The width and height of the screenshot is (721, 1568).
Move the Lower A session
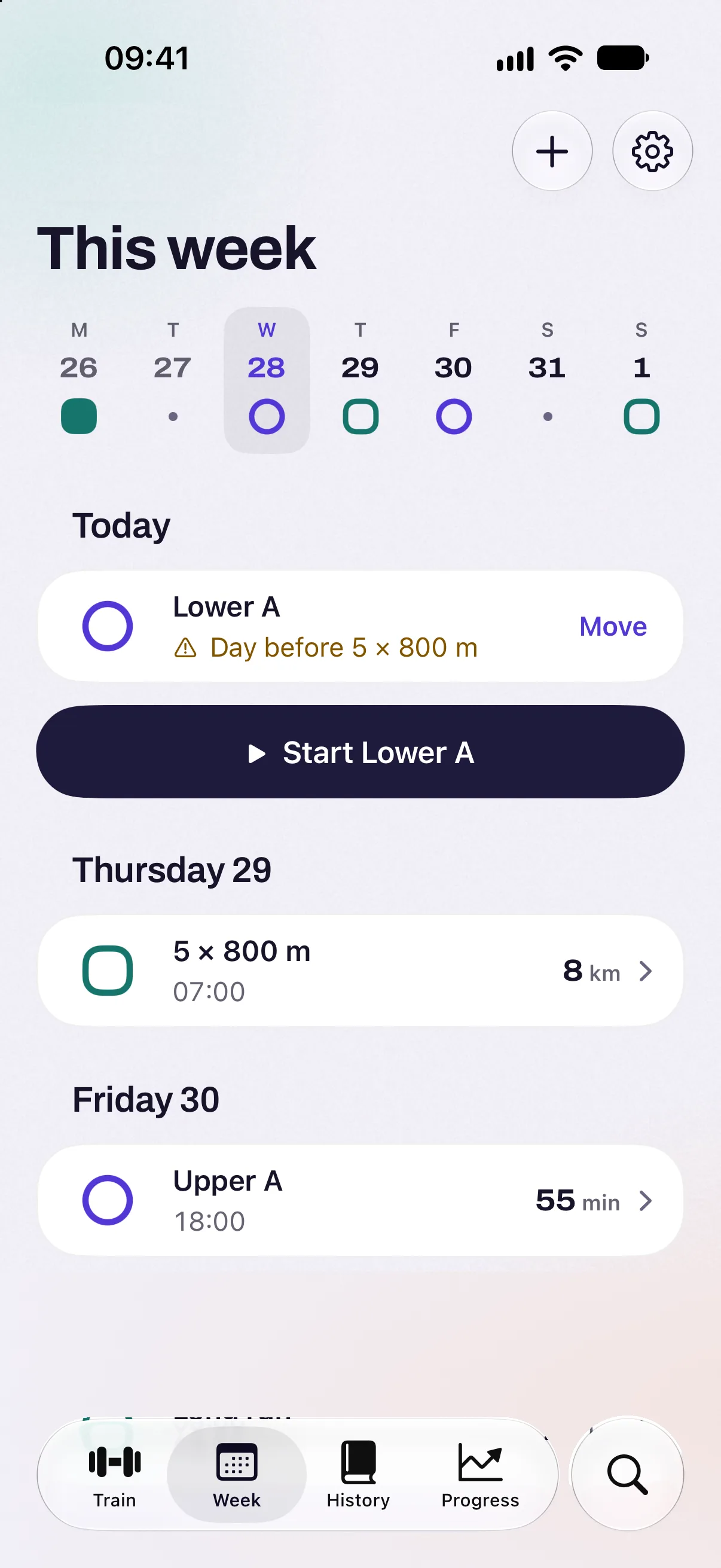click(613, 626)
